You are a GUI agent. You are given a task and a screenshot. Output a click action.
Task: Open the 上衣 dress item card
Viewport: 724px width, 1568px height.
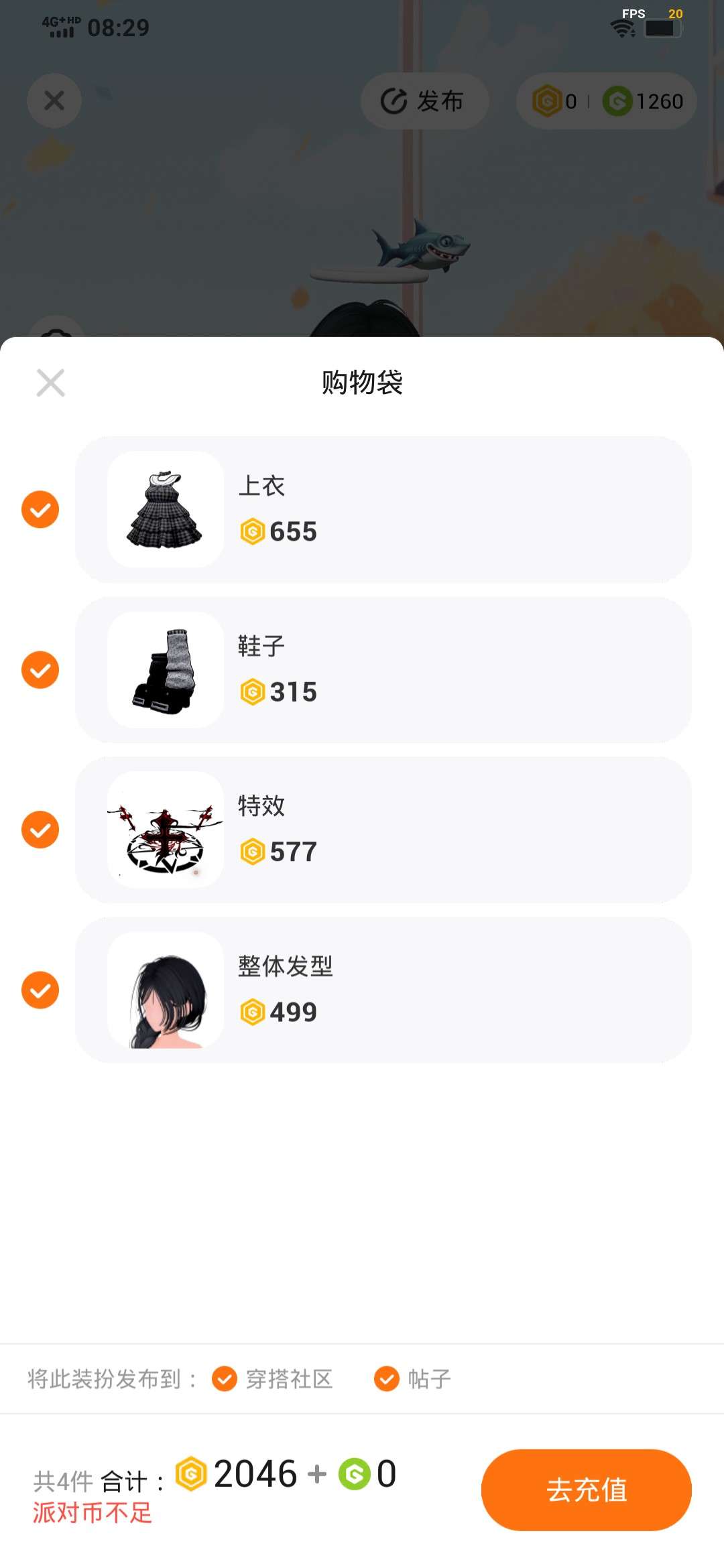pos(382,509)
